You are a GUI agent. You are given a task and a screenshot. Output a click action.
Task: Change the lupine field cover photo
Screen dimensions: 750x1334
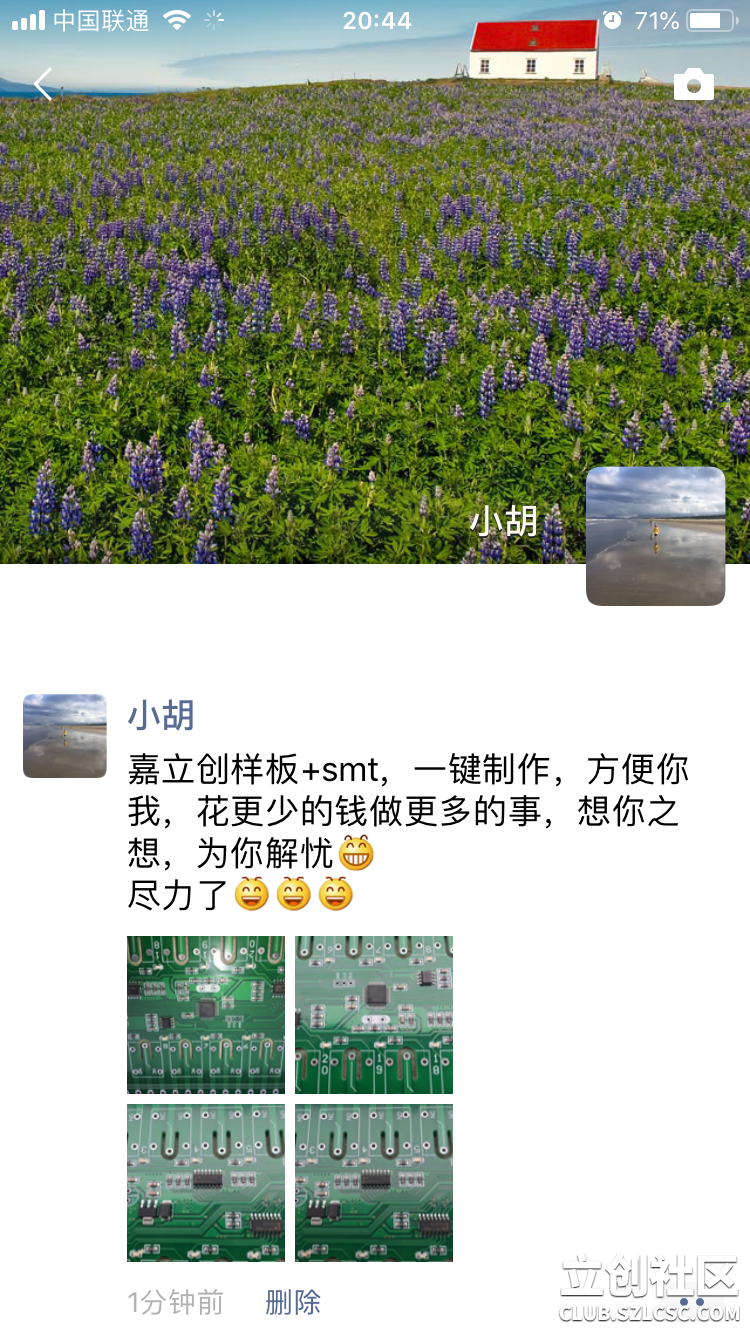[x=300, y=300]
